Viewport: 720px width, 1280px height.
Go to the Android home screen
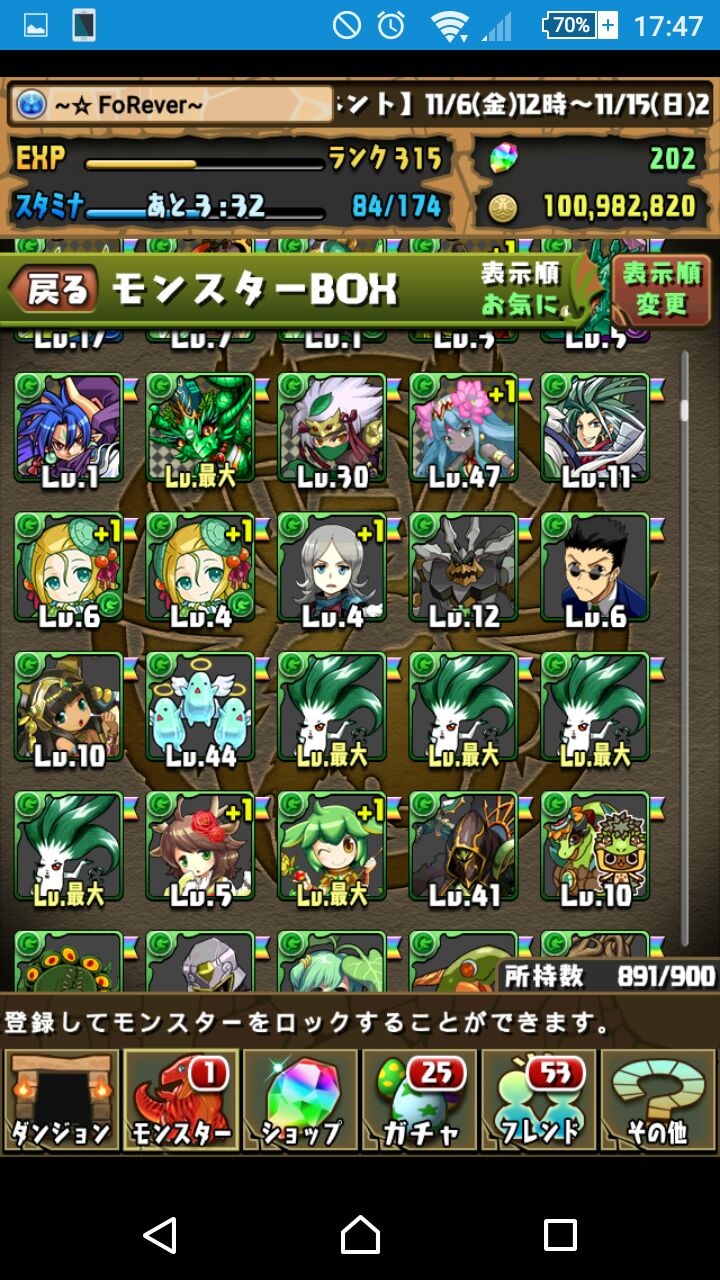point(360,1235)
